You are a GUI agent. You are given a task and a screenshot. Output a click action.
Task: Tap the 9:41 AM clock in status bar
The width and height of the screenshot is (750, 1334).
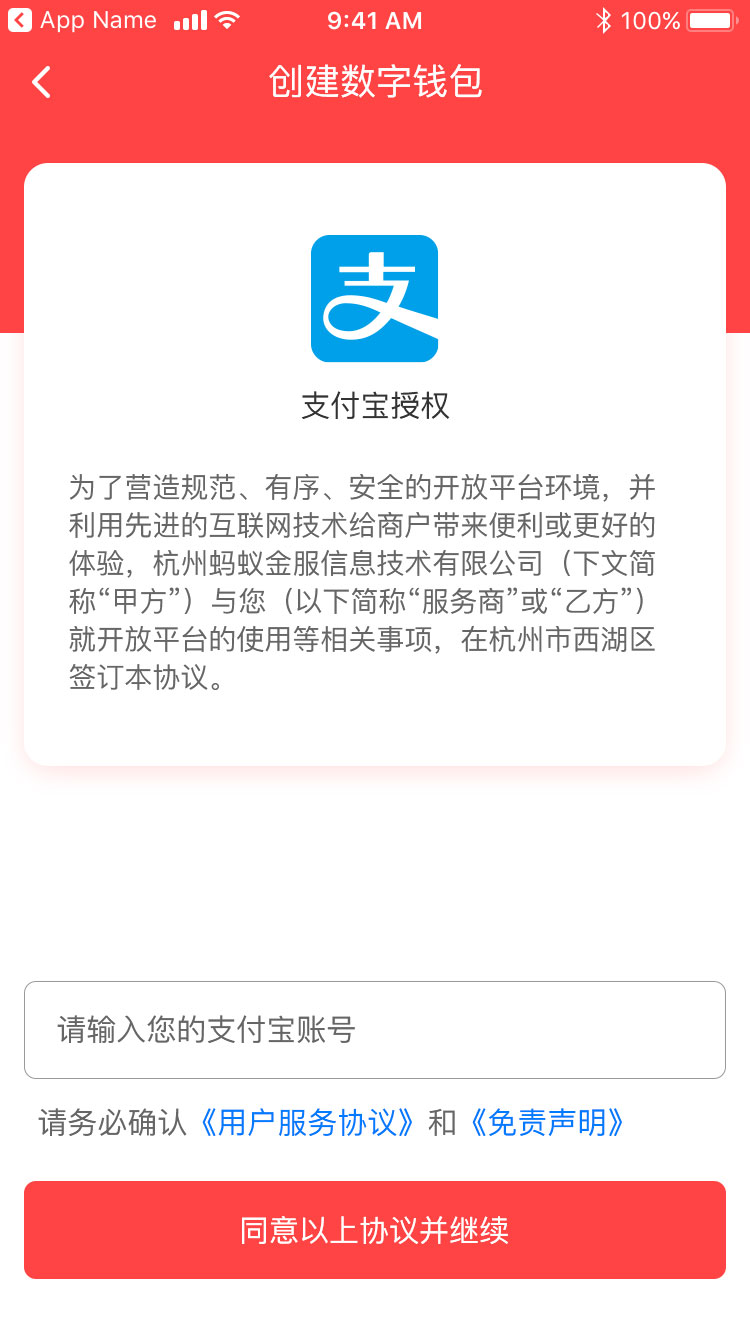(x=374, y=20)
